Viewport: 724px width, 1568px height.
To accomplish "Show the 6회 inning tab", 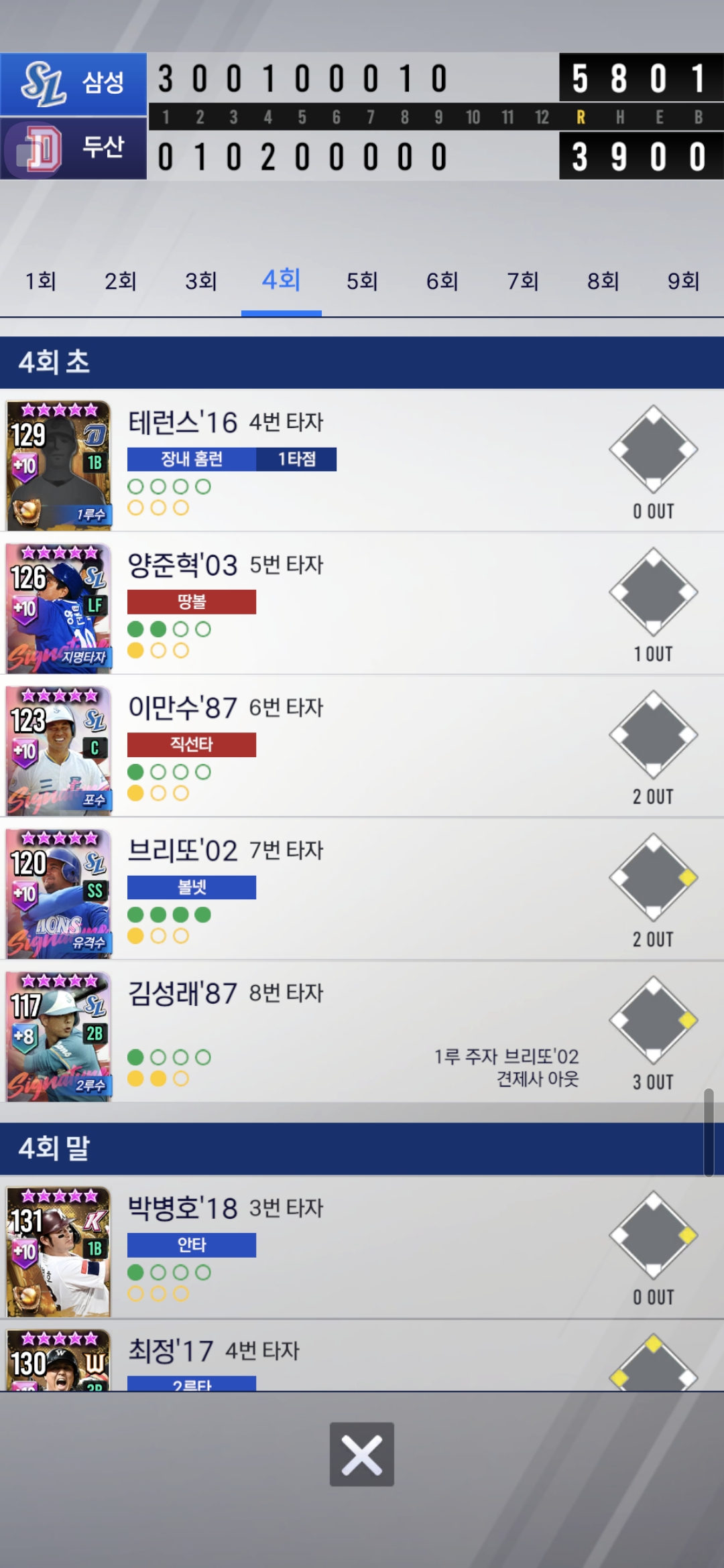I will (x=442, y=281).
